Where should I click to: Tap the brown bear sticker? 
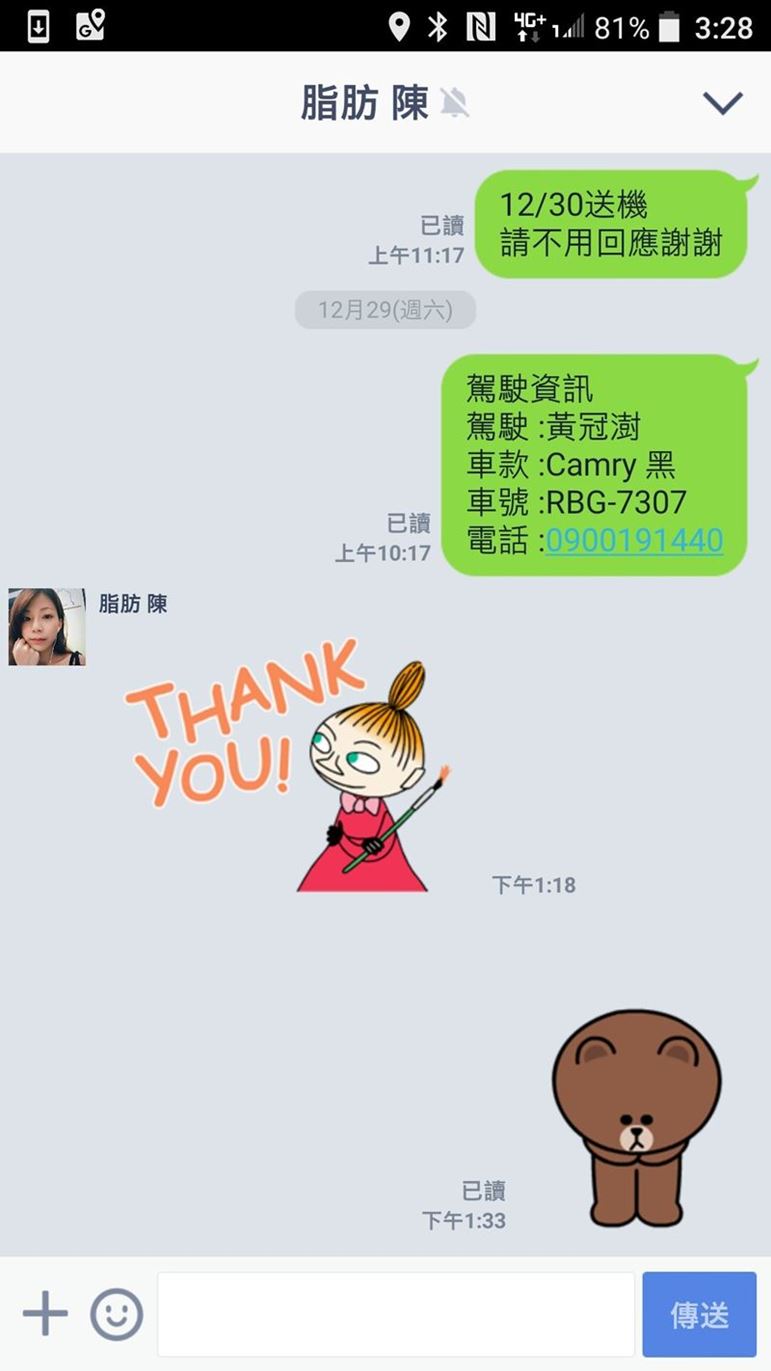coord(636,1115)
